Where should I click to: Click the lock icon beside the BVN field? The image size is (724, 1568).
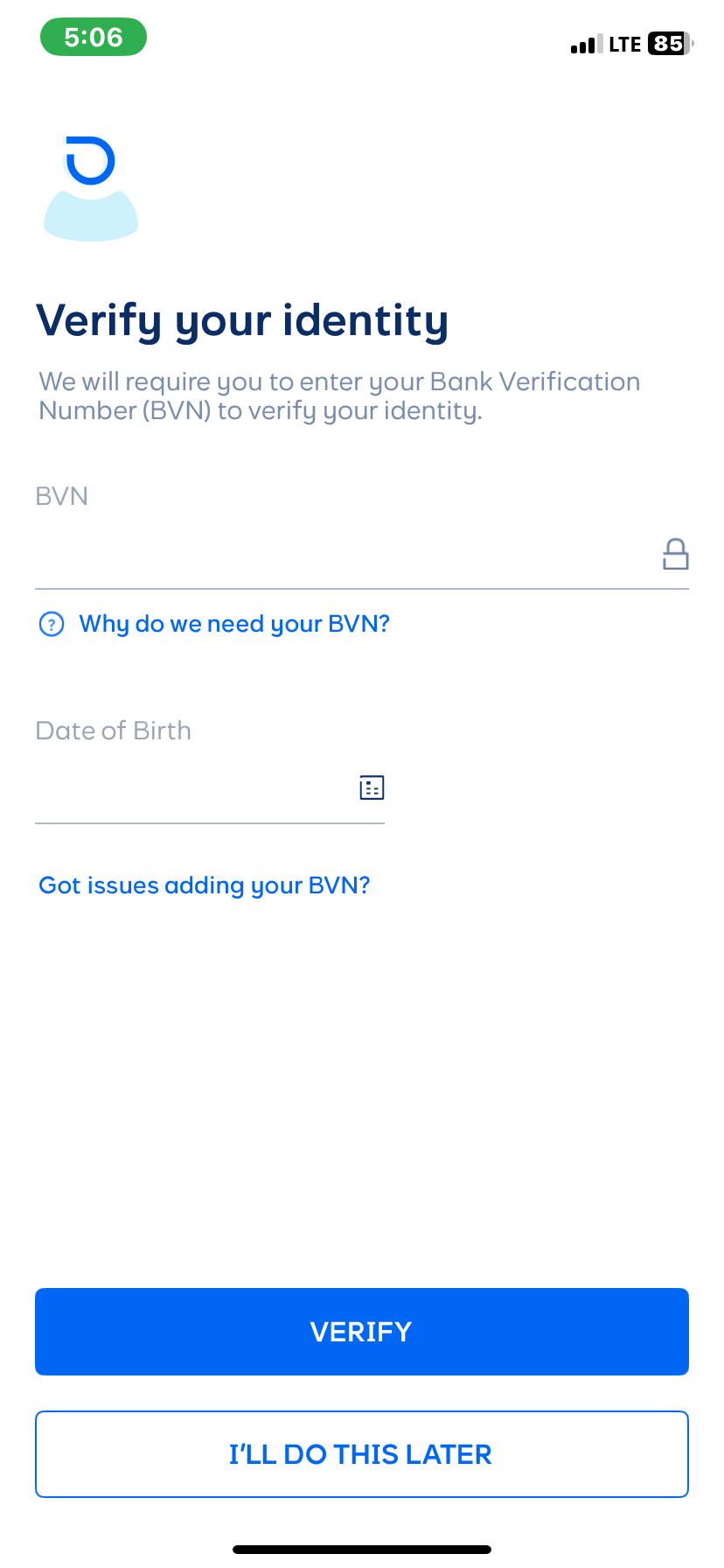[674, 553]
